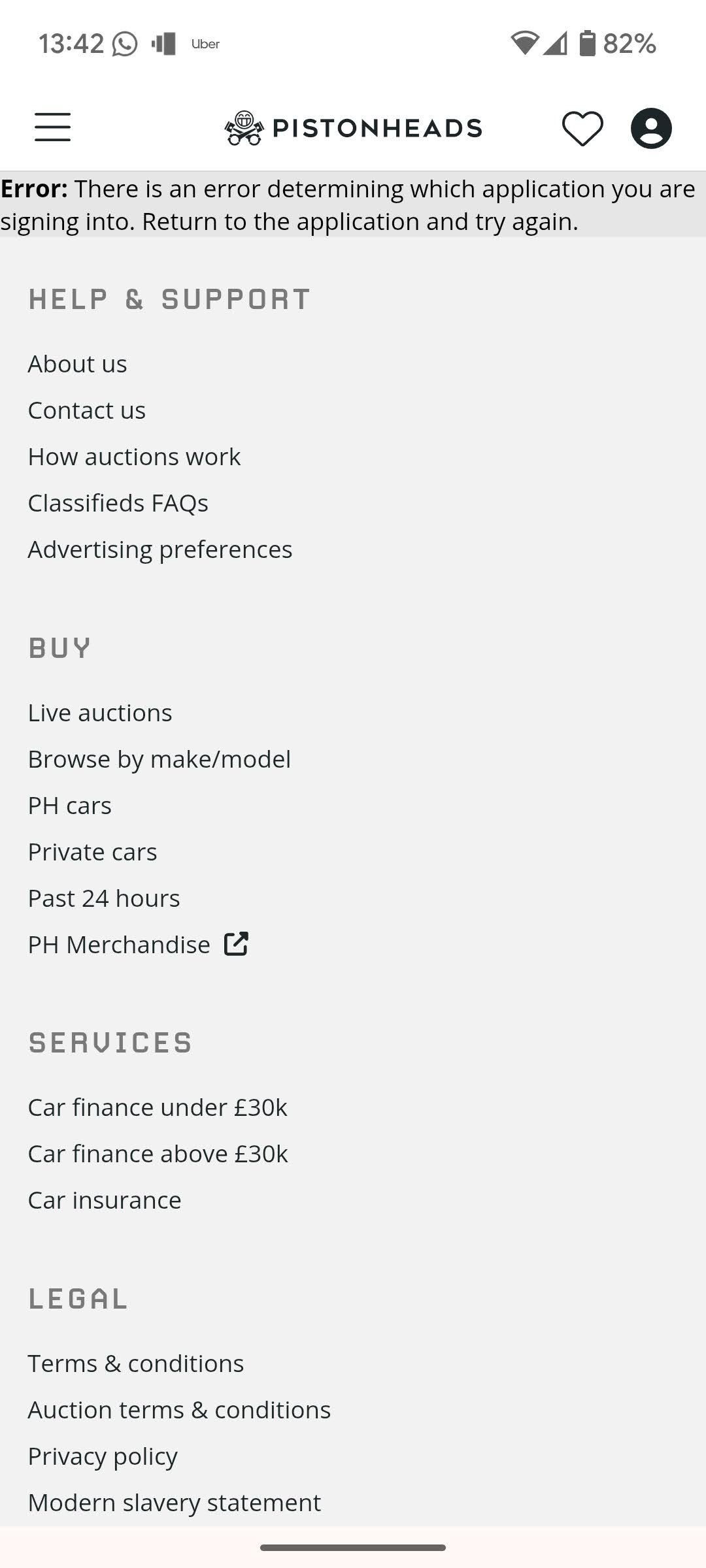
Task: Open Car insurance service
Action: (x=105, y=1200)
